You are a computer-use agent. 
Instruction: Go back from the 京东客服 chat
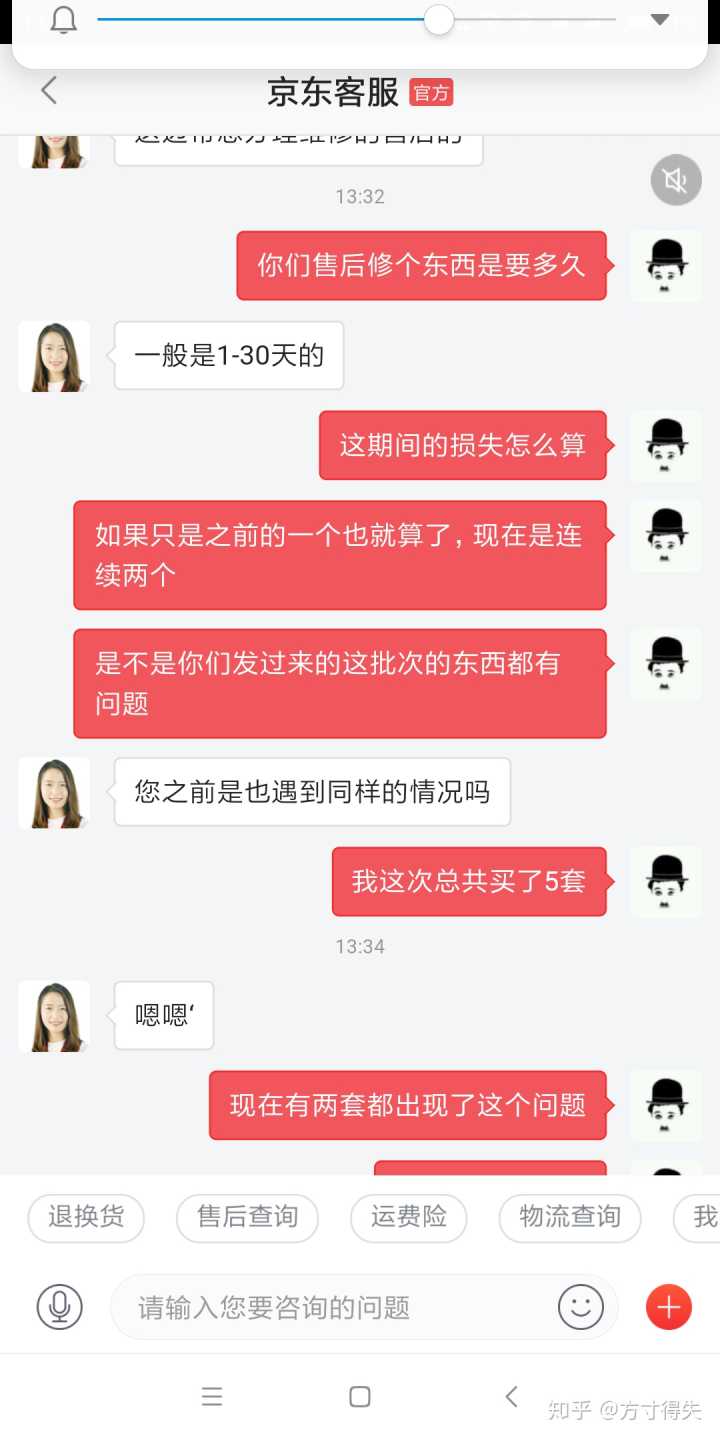point(48,91)
